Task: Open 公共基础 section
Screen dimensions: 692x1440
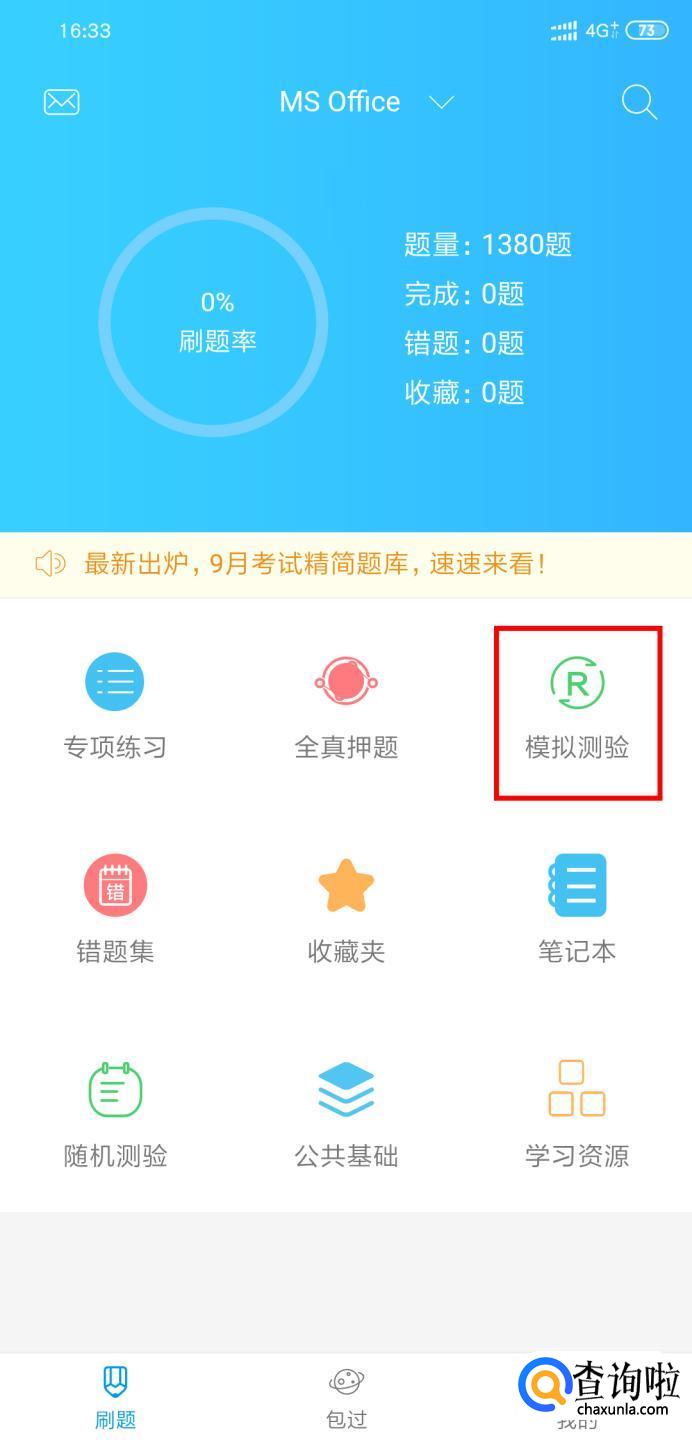Action: (346, 1113)
